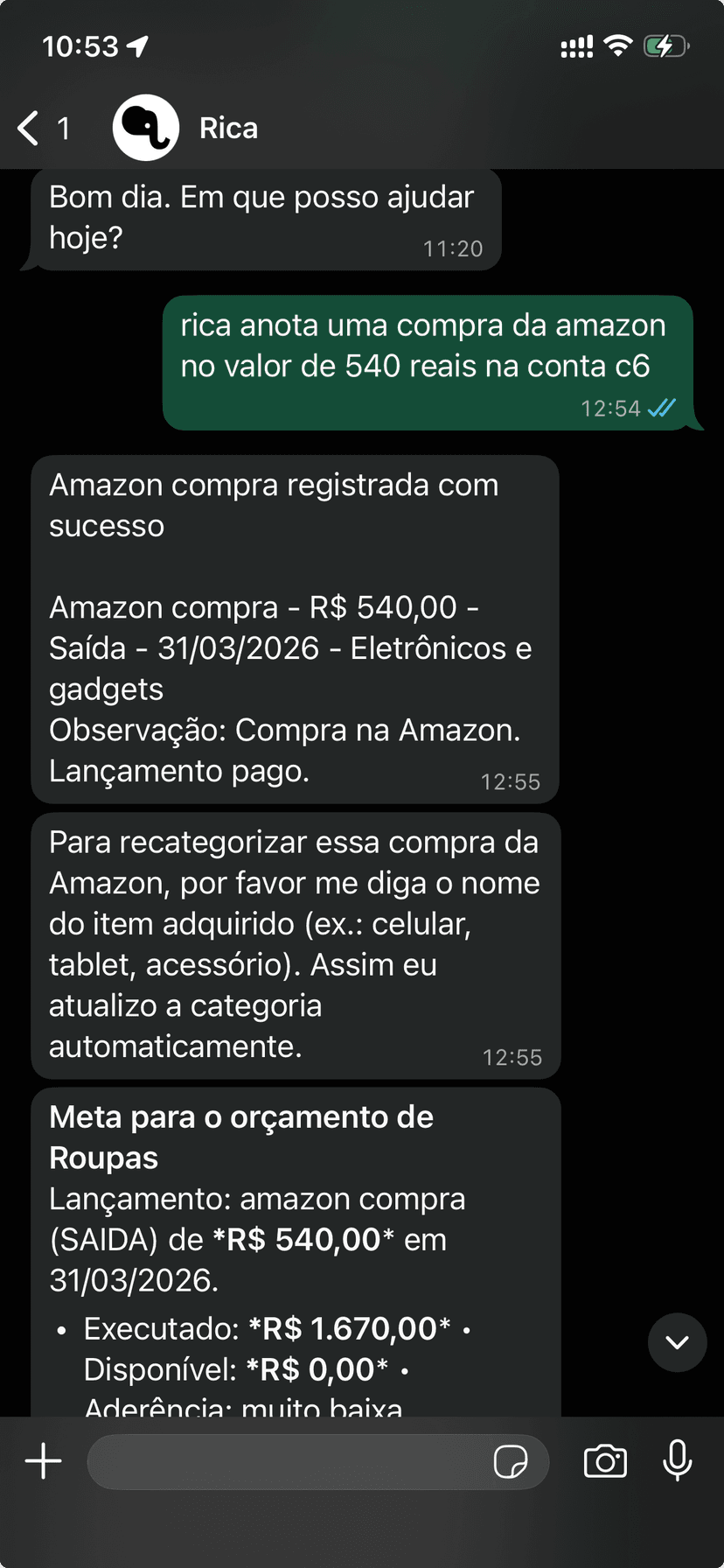
Task: Tap the Wi-Fi icon in status bar
Action: point(617,45)
